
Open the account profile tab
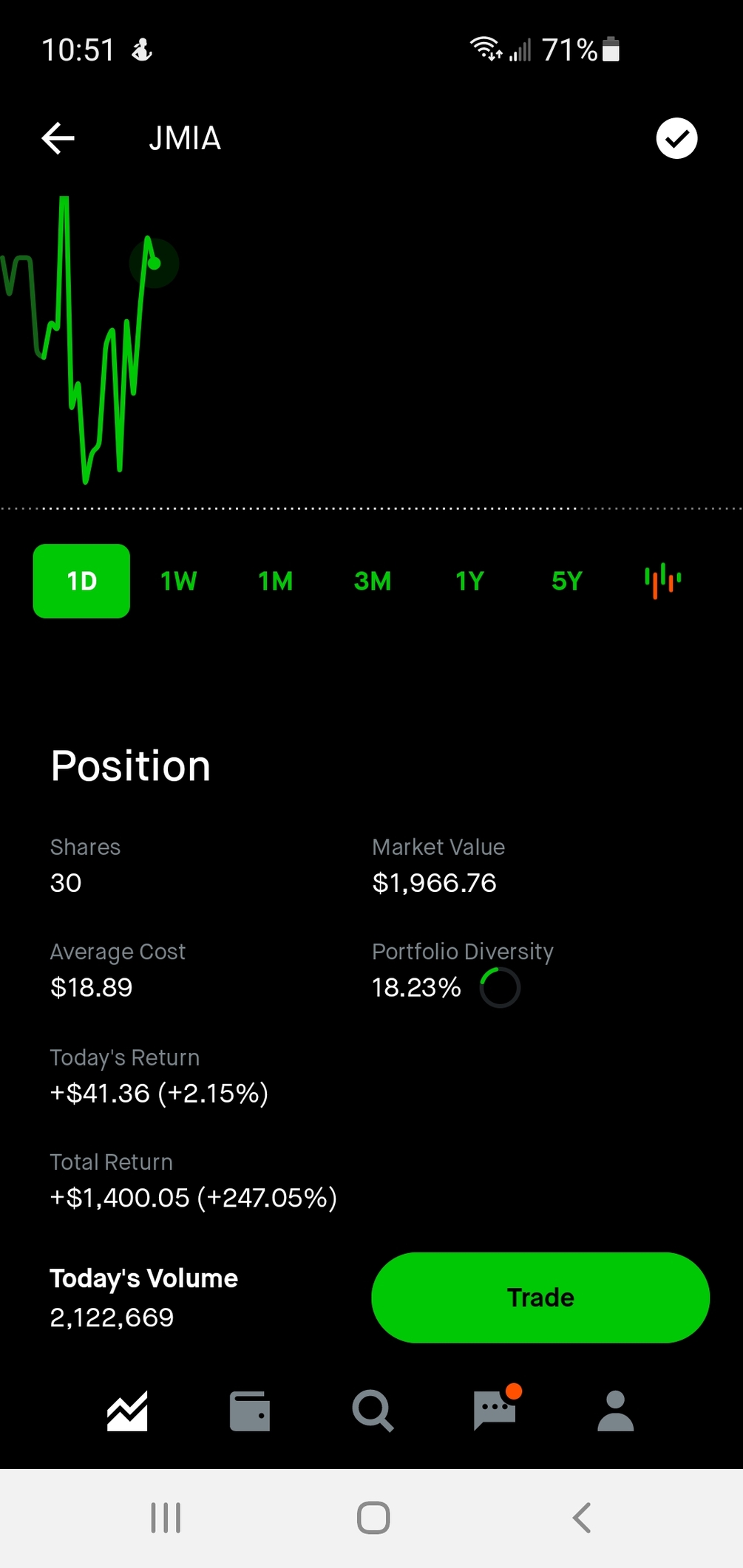616,1411
